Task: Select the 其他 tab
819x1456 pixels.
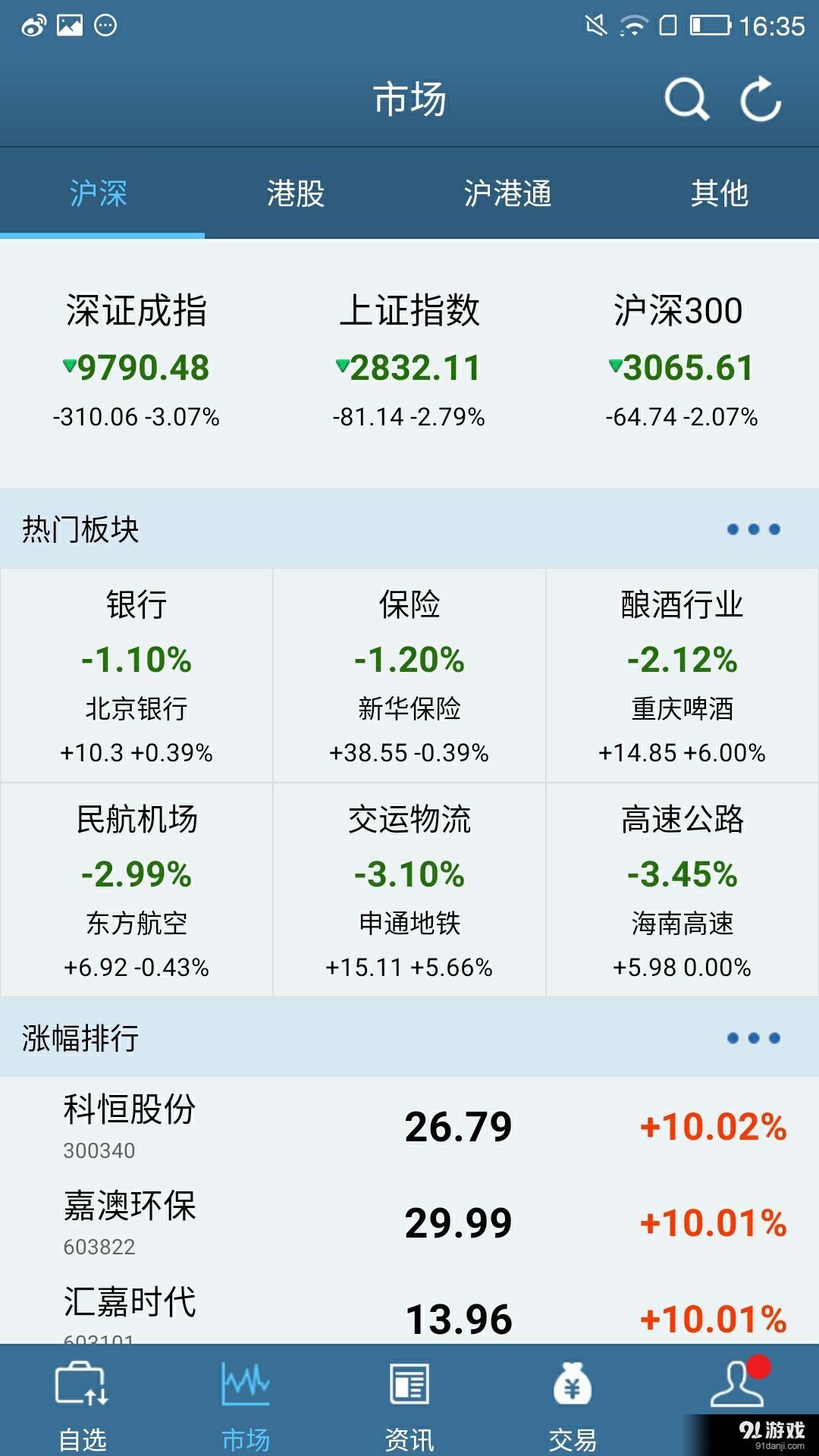Action: (x=719, y=194)
